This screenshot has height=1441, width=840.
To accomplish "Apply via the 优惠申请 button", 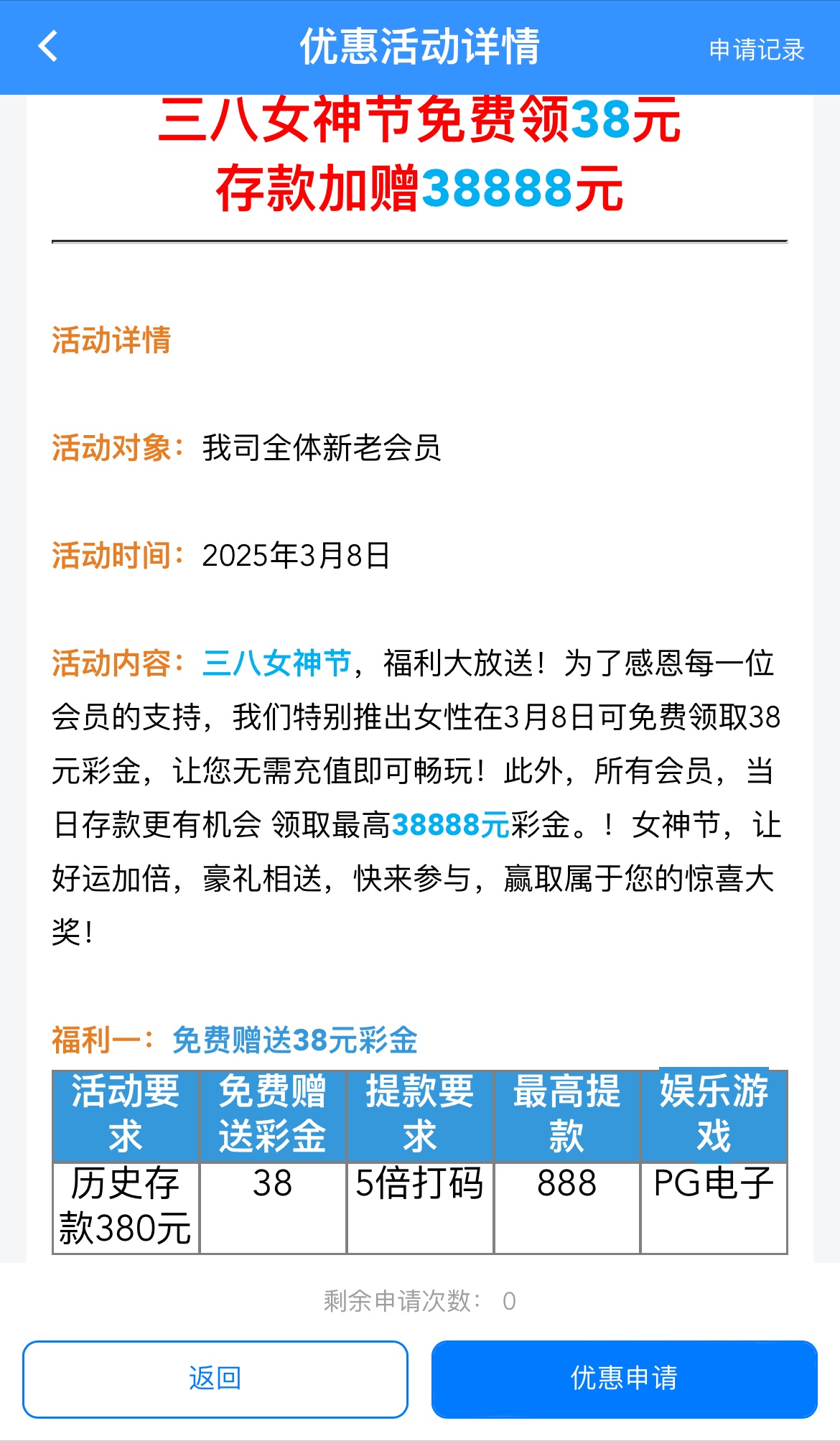I will point(624,1379).
